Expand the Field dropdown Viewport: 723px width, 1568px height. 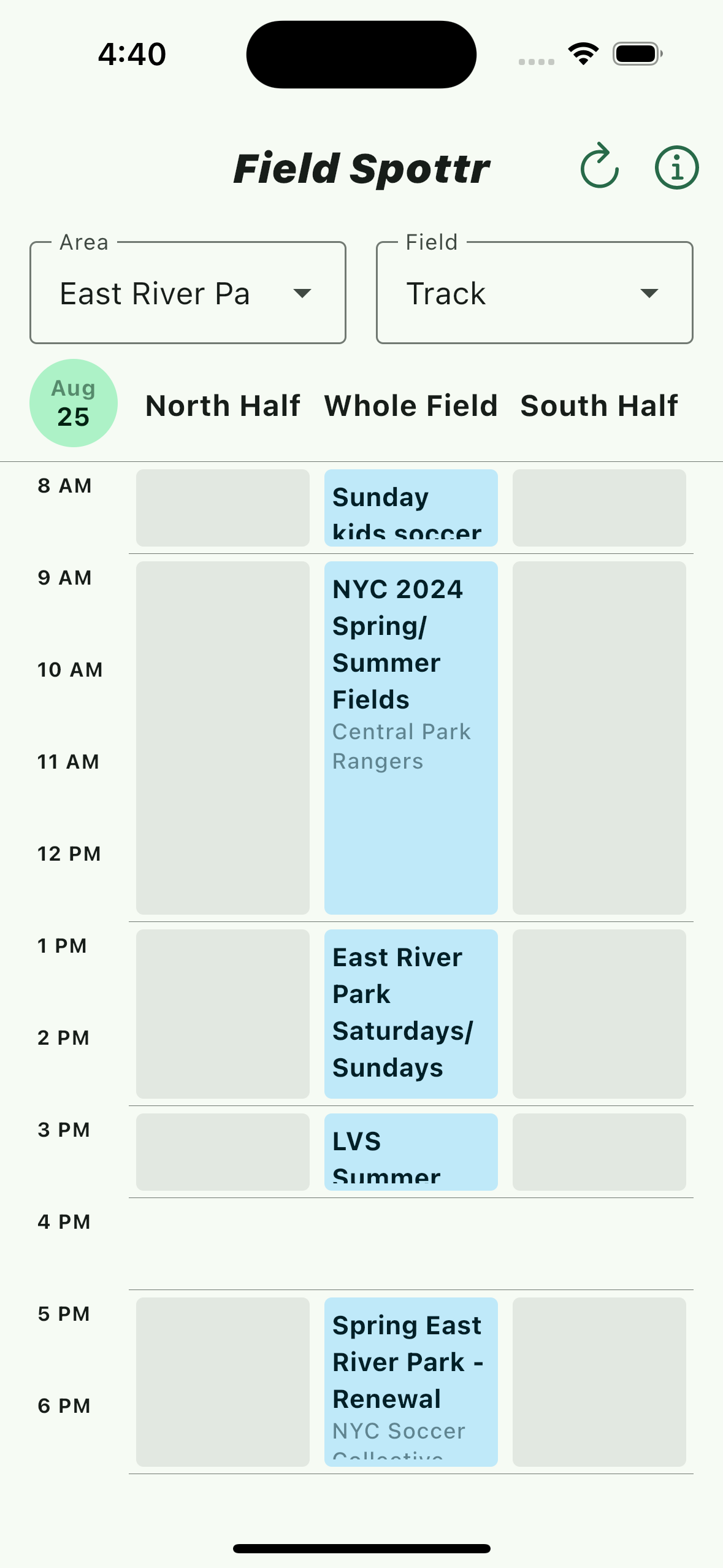click(x=534, y=293)
